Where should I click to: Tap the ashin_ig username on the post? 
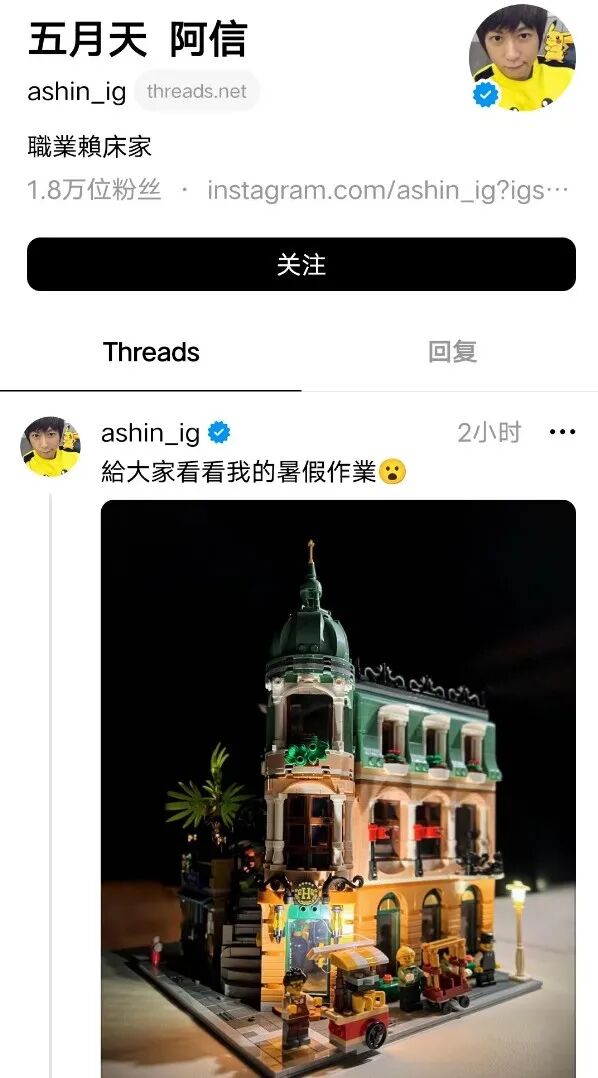151,433
